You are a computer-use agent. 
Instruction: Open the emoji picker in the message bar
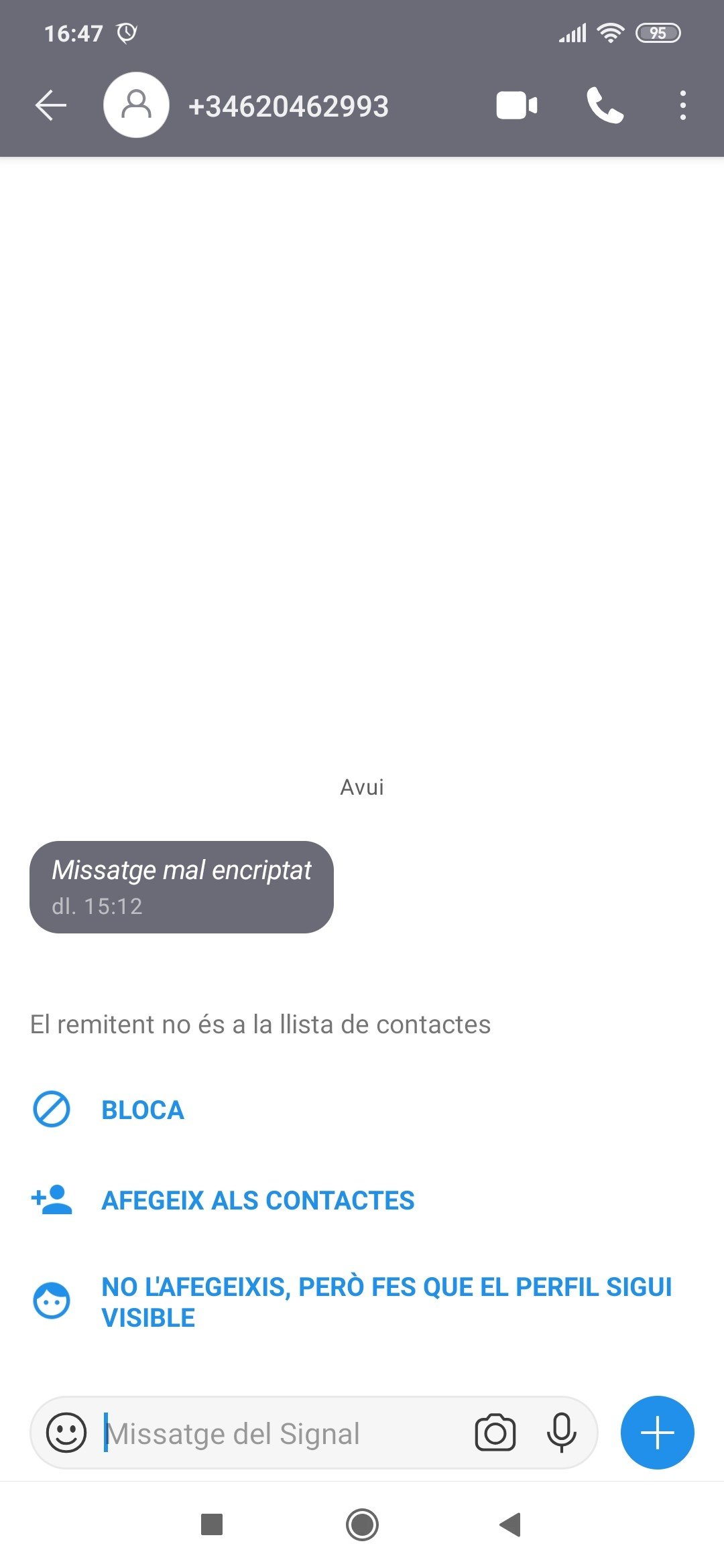pyautogui.click(x=67, y=1433)
